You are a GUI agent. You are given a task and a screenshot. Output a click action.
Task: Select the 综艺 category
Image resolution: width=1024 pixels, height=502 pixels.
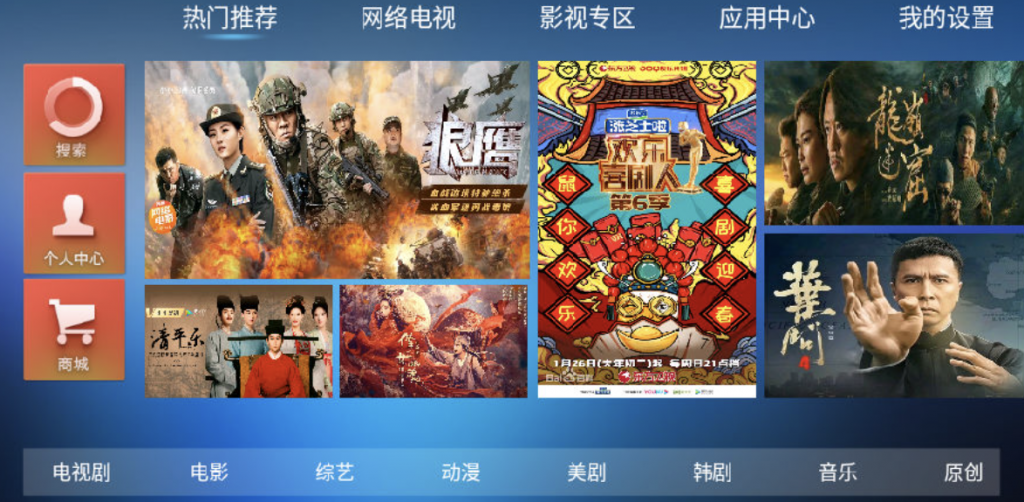tap(335, 473)
